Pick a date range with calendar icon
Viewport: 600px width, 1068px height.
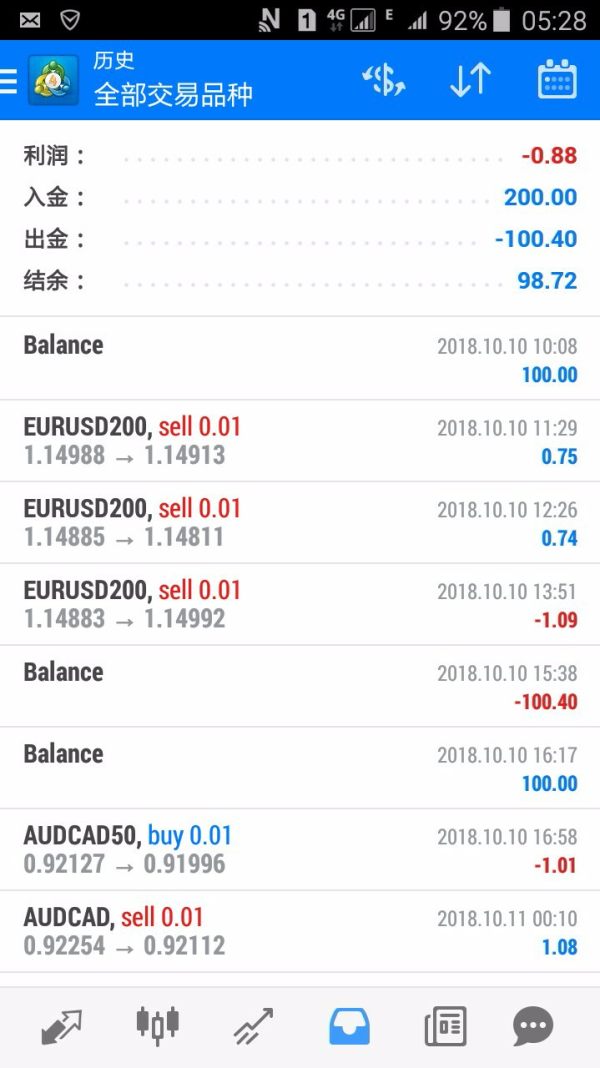click(557, 80)
